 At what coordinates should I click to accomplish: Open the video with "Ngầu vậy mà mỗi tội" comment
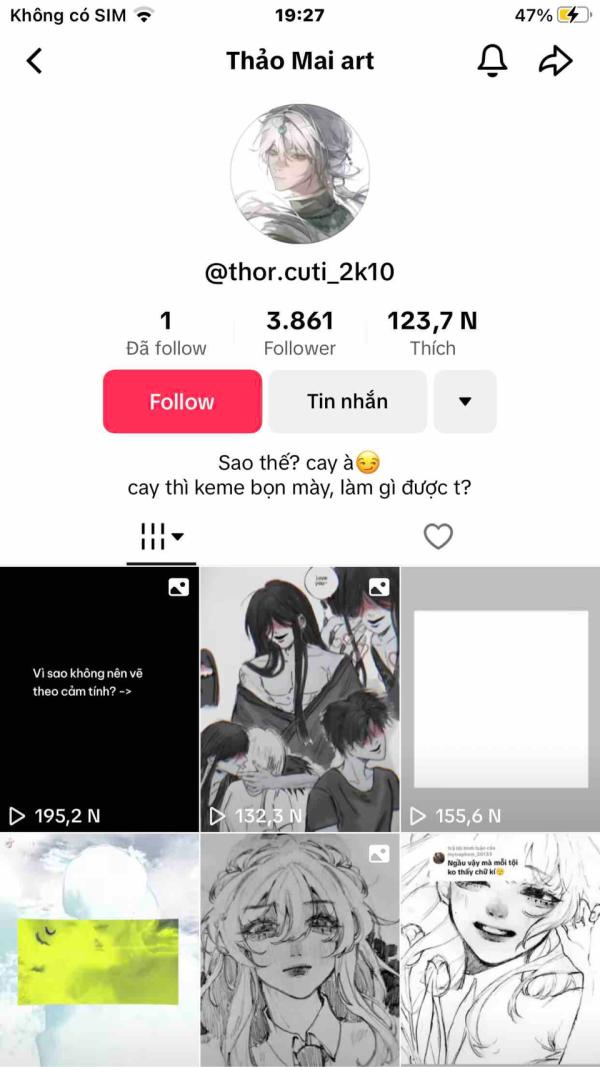click(x=500, y=950)
